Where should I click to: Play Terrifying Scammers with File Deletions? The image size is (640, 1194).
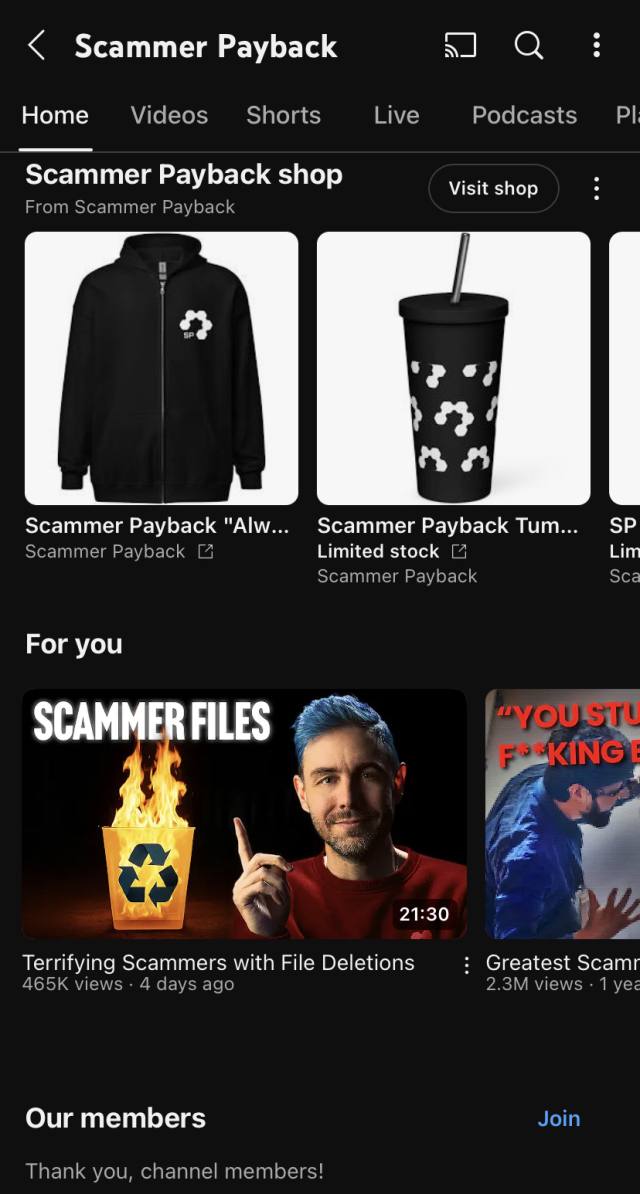[244, 813]
